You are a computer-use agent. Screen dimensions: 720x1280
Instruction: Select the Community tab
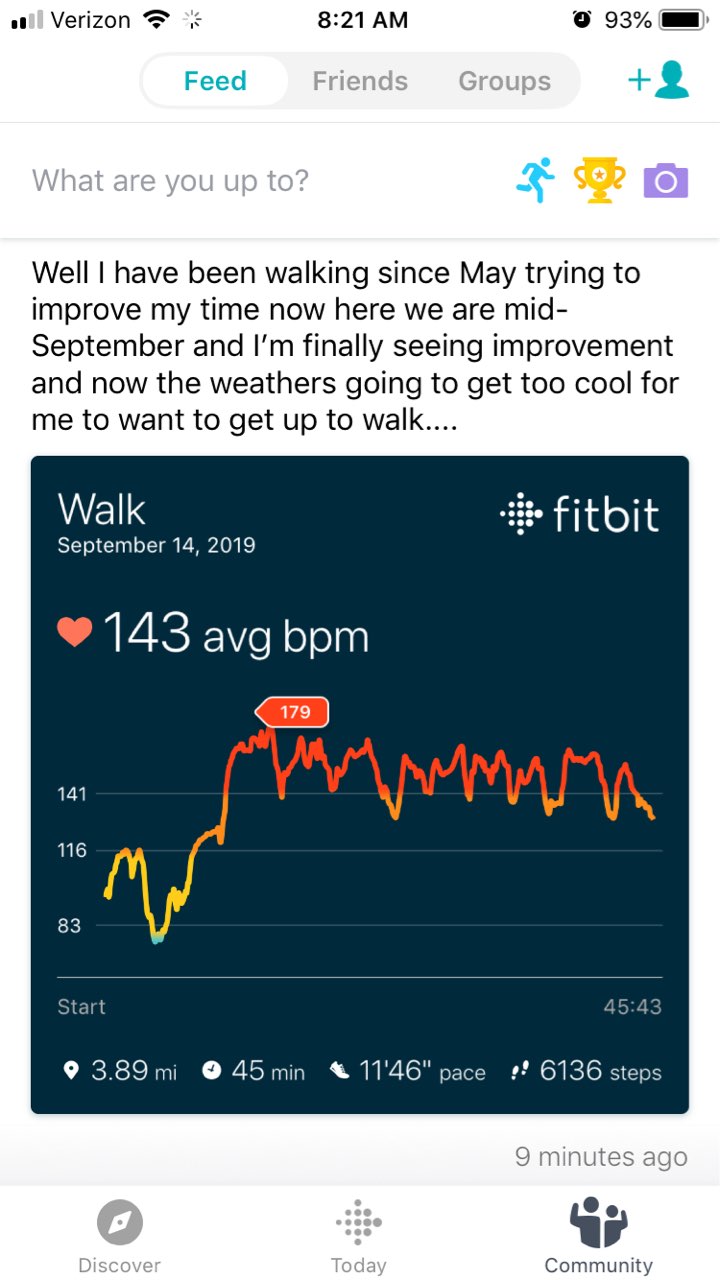coord(598,1238)
